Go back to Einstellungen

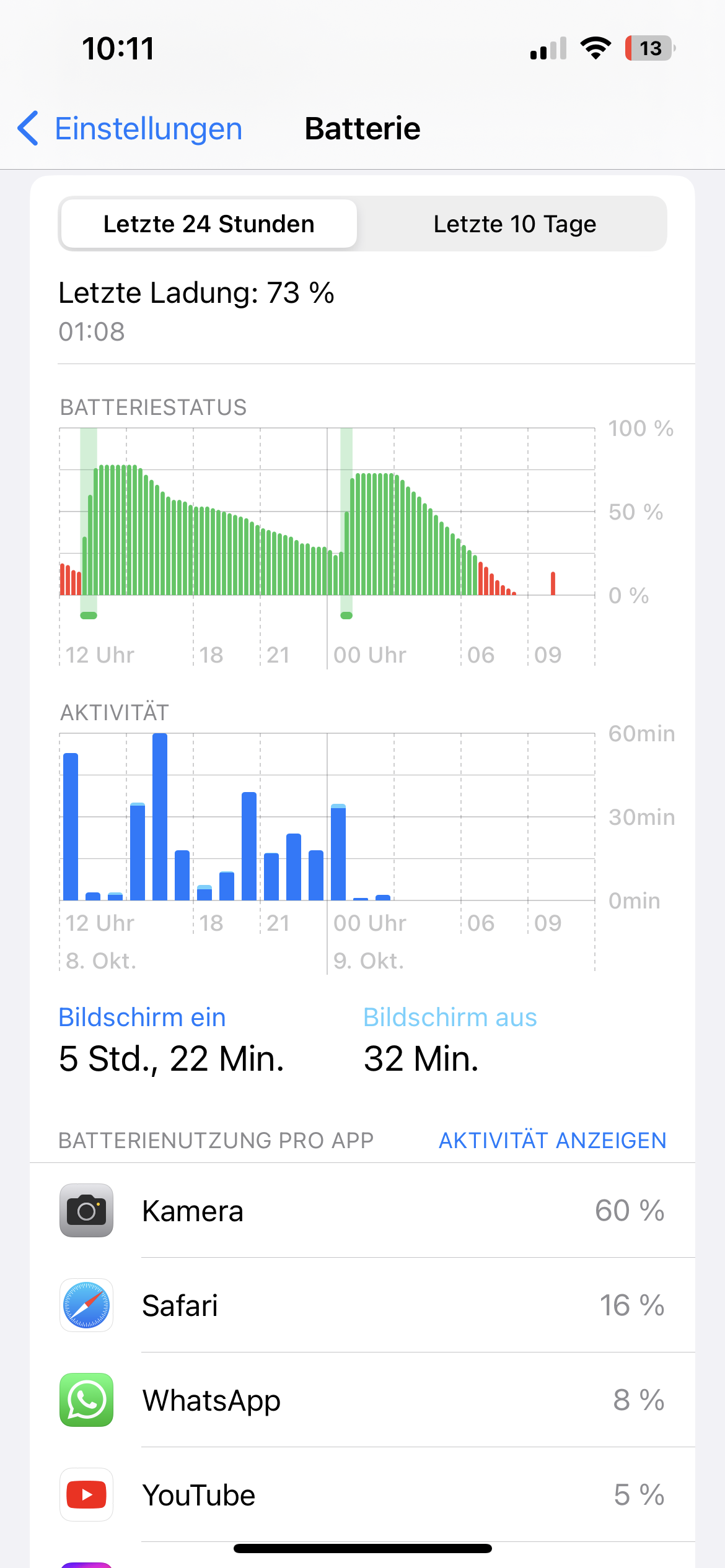click(x=130, y=129)
